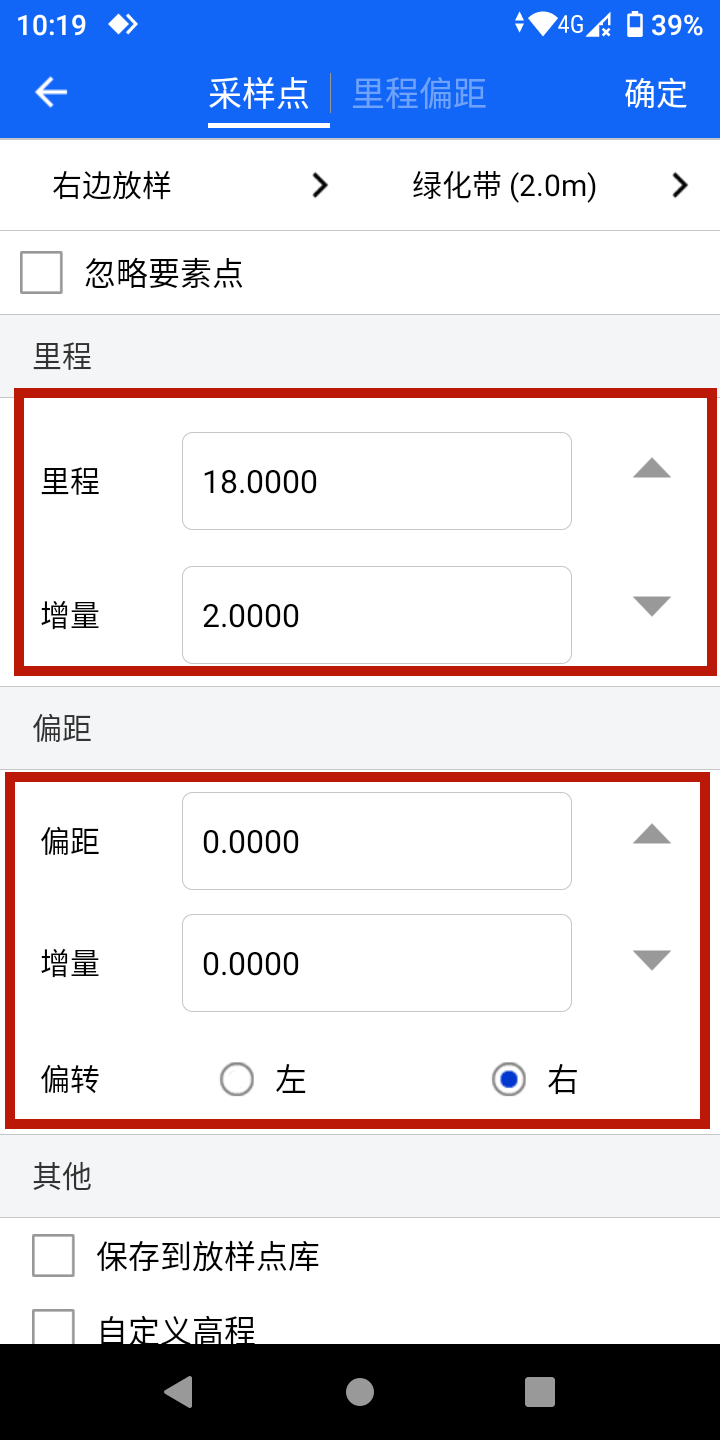The width and height of the screenshot is (720, 1440).
Task: Switch to the 里程偏距 tab
Action: pos(419,94)
